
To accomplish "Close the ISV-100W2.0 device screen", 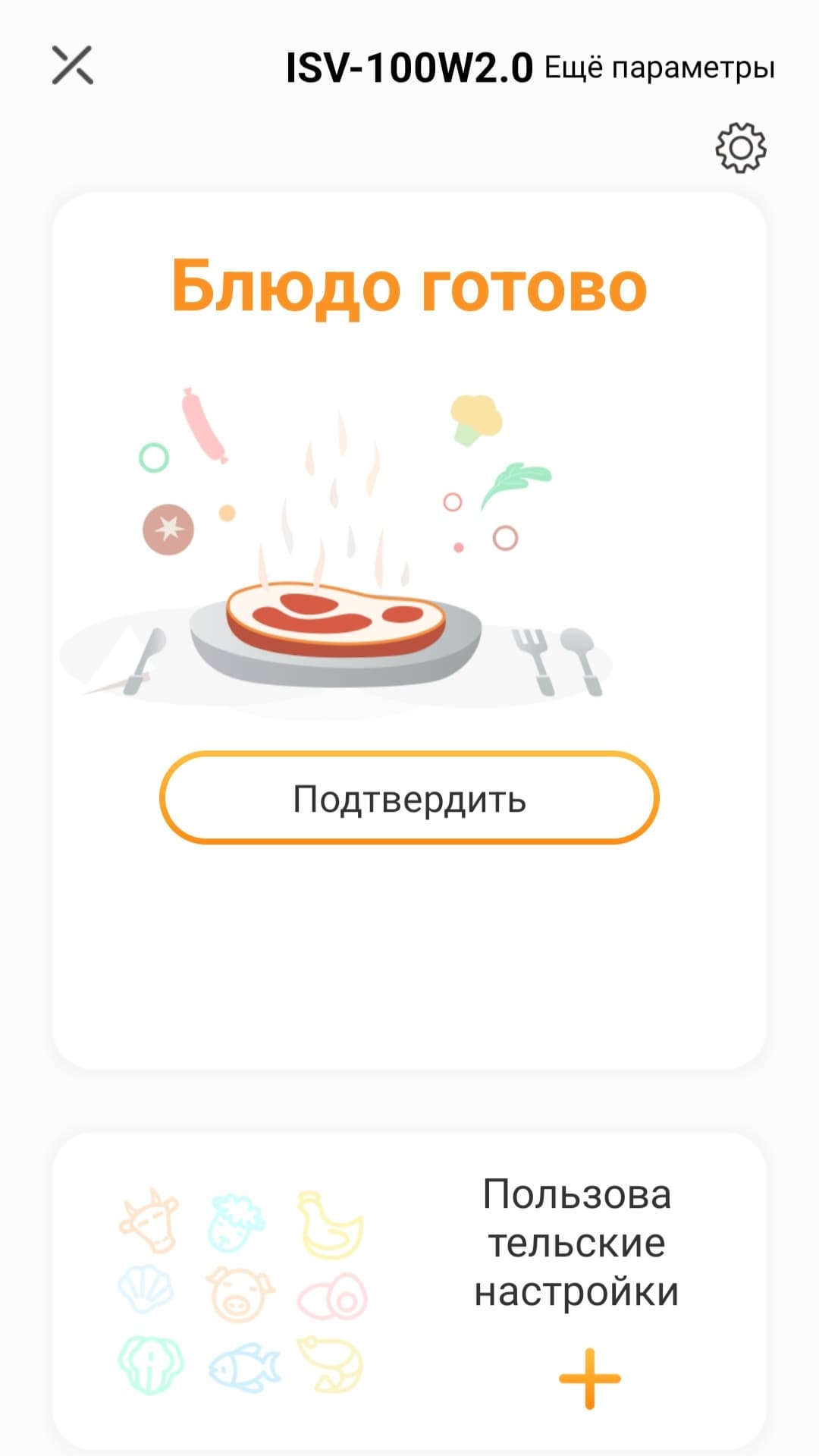I will point(73,65).
